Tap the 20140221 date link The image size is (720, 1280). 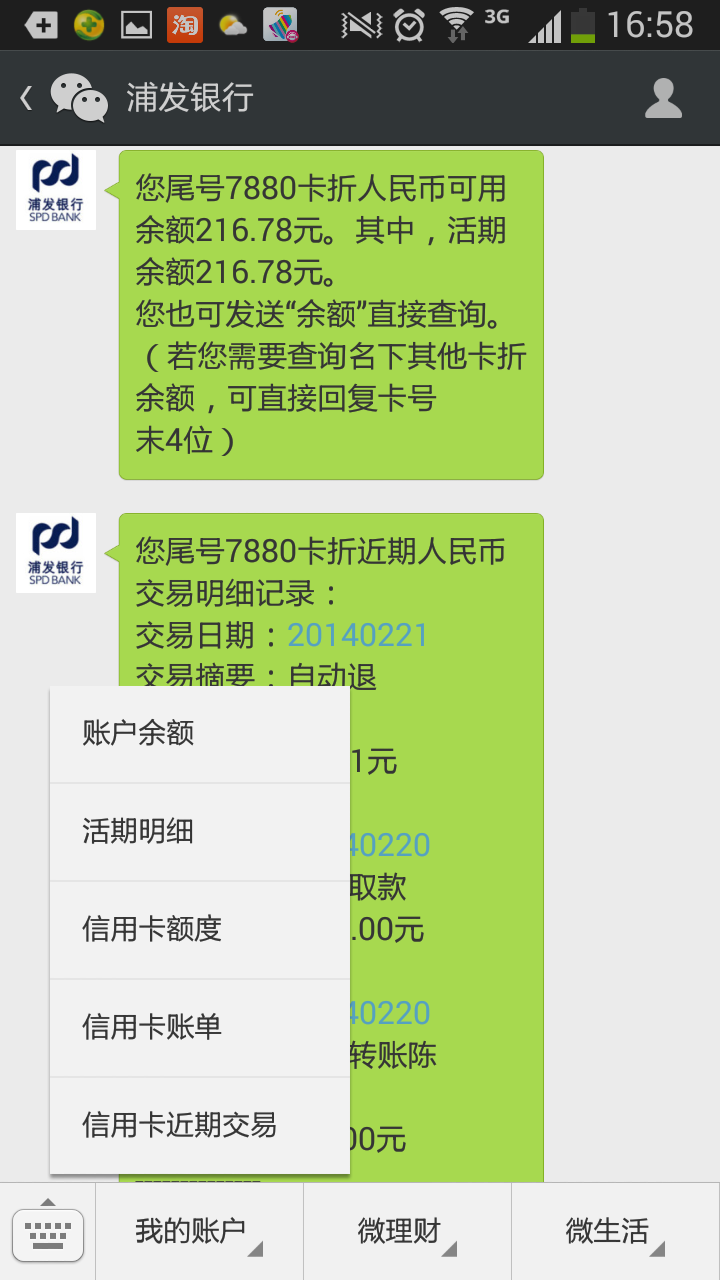tap(358, 635)
